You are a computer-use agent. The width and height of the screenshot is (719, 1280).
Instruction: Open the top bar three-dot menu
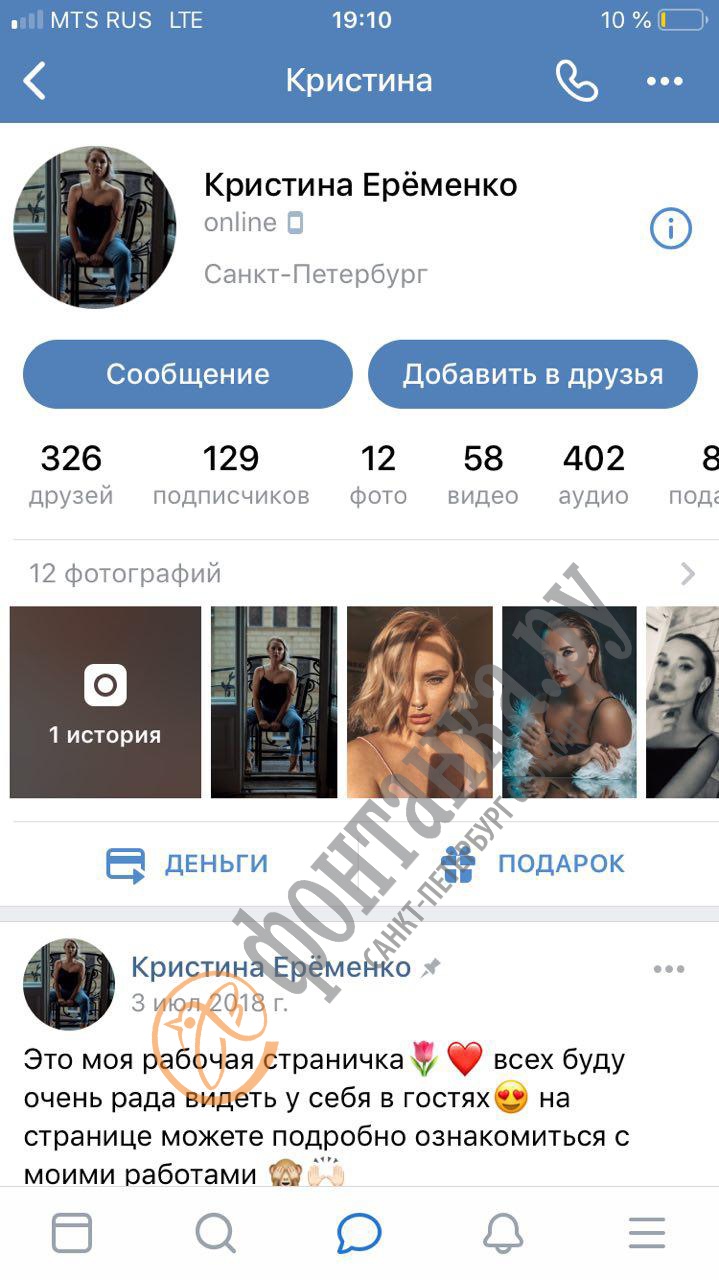click(x=665, y=82)
